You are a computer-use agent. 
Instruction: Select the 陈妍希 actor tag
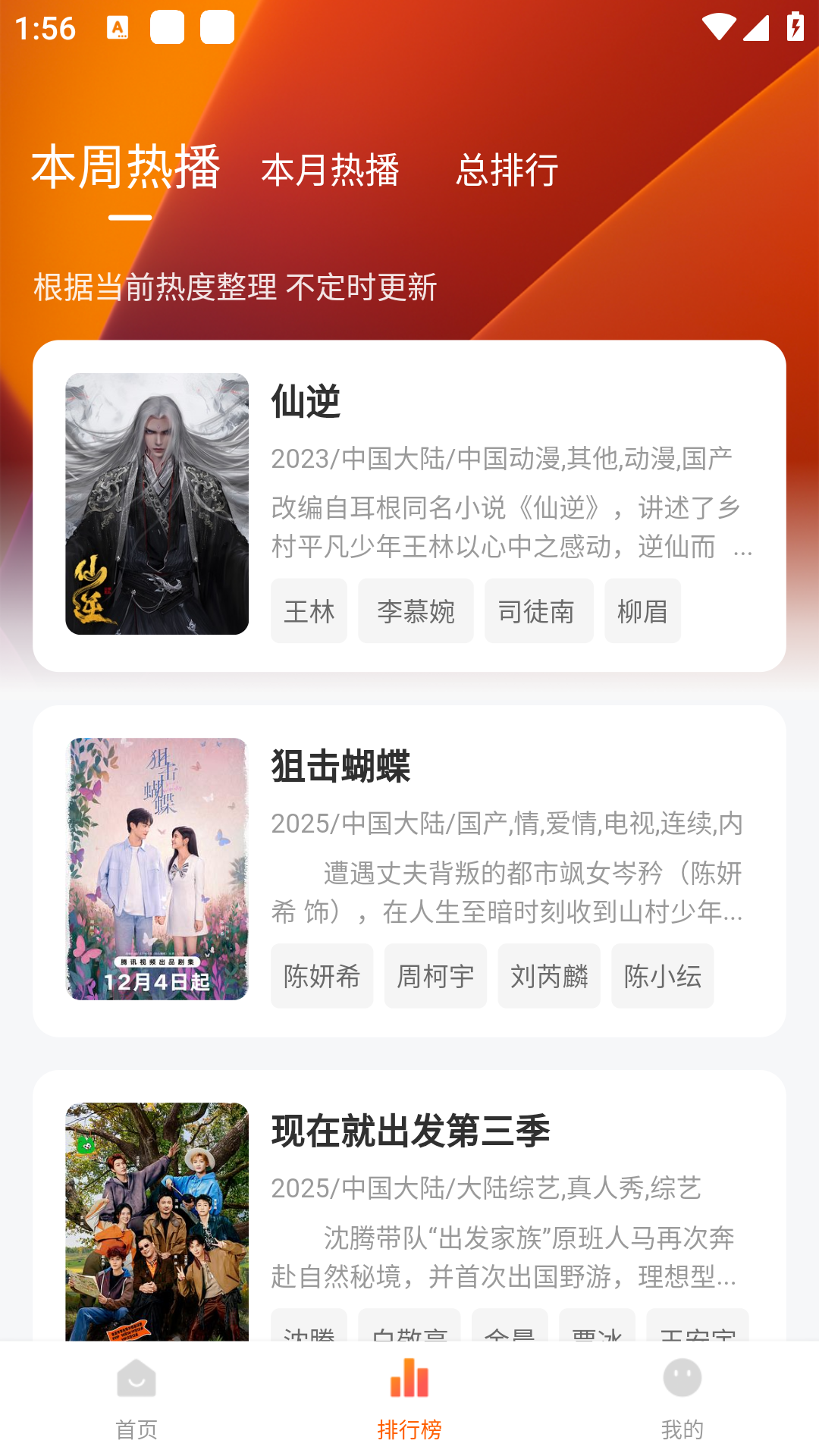click(x=322, y=976)
